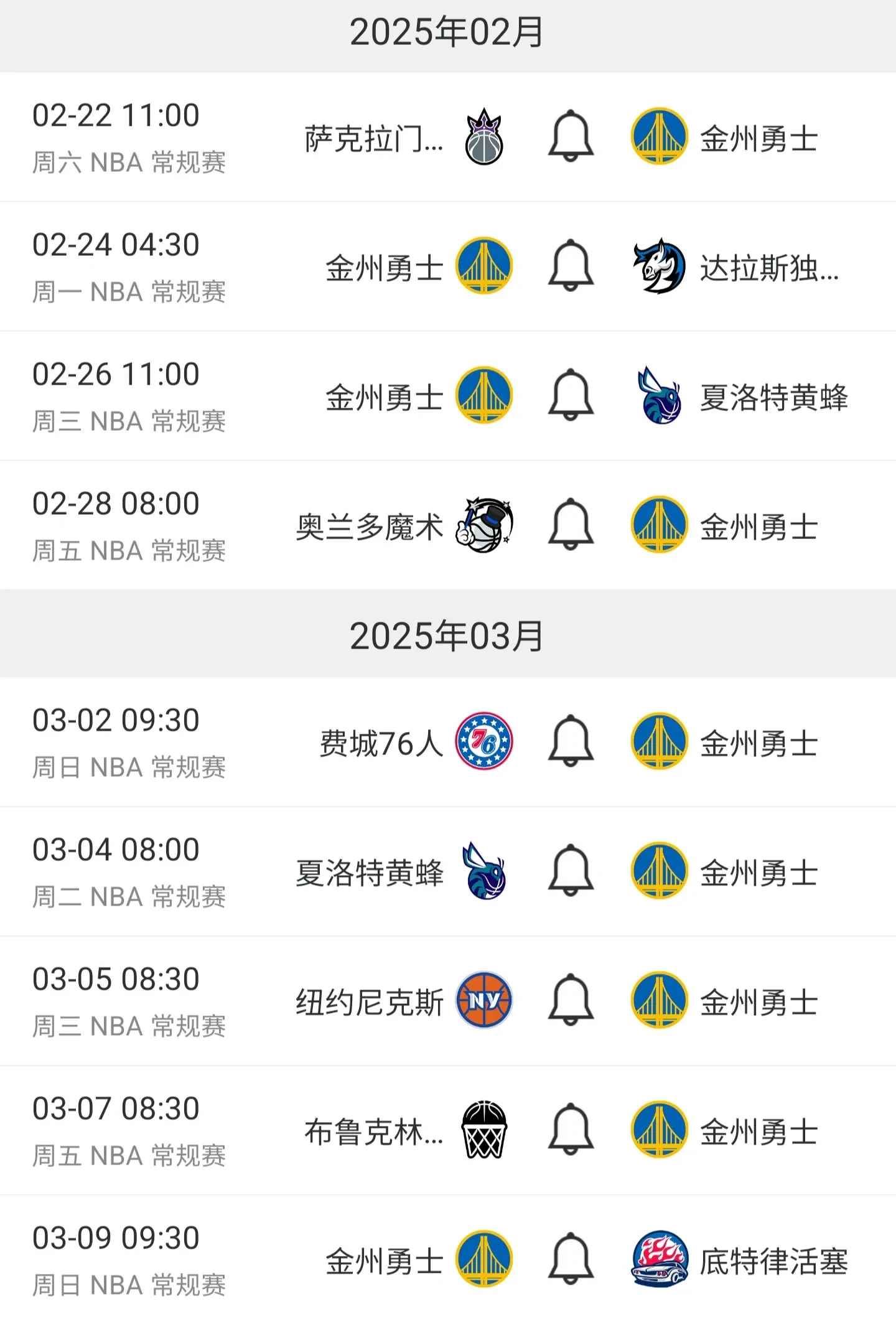Open the 03-05 08:30 game details
Viewport: 896px width, 1322px height.
coord(116,979)
